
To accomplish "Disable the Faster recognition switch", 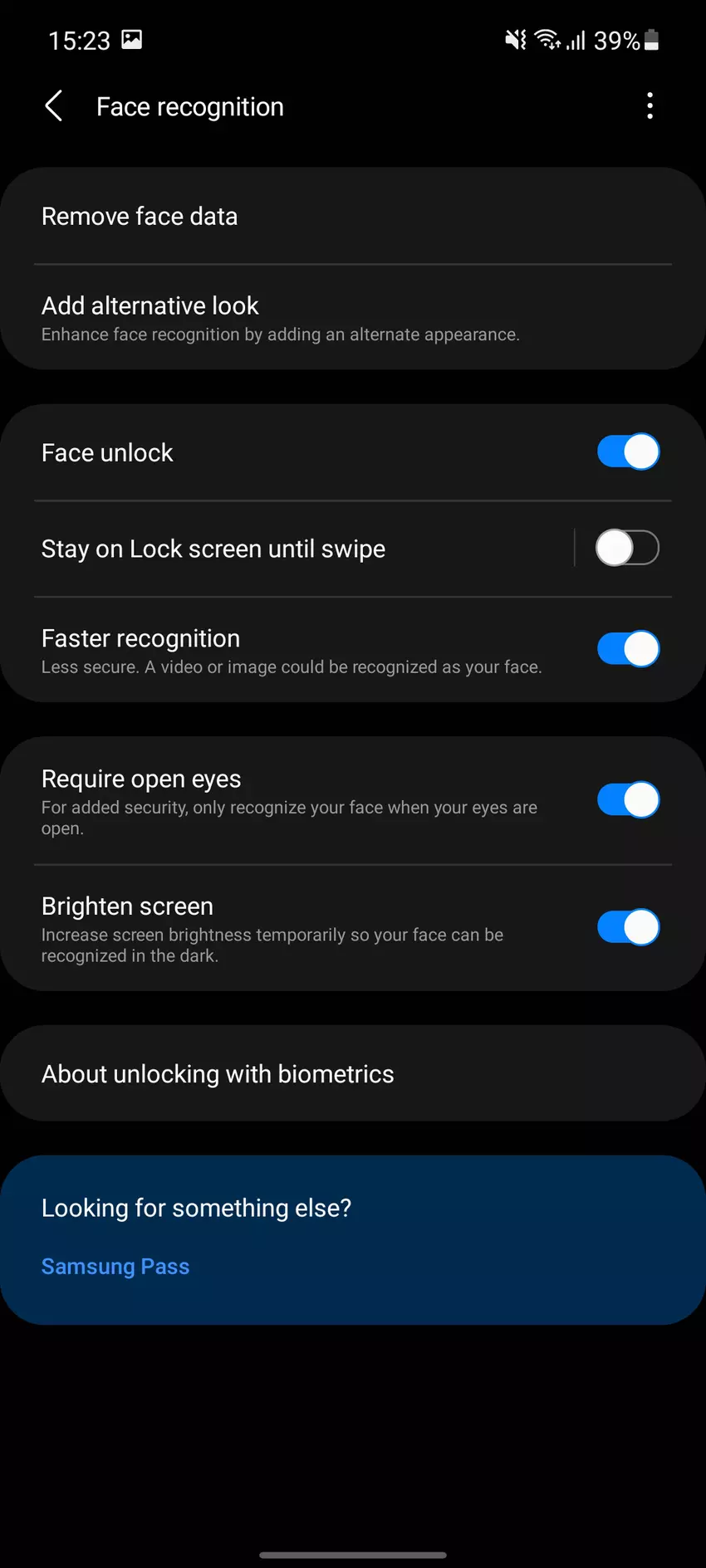I will coord(628,649).
